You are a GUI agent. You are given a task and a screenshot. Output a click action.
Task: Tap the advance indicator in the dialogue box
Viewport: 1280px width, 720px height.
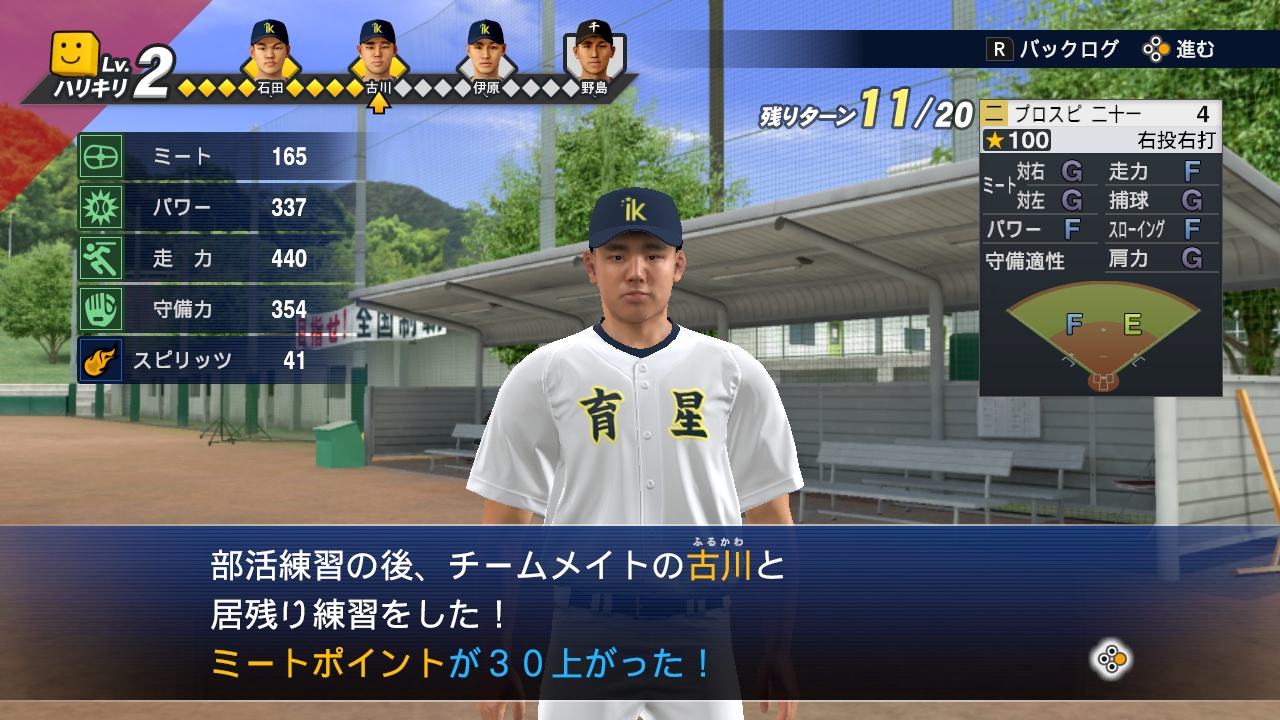pyautogui.click(x=1110, y=659)
